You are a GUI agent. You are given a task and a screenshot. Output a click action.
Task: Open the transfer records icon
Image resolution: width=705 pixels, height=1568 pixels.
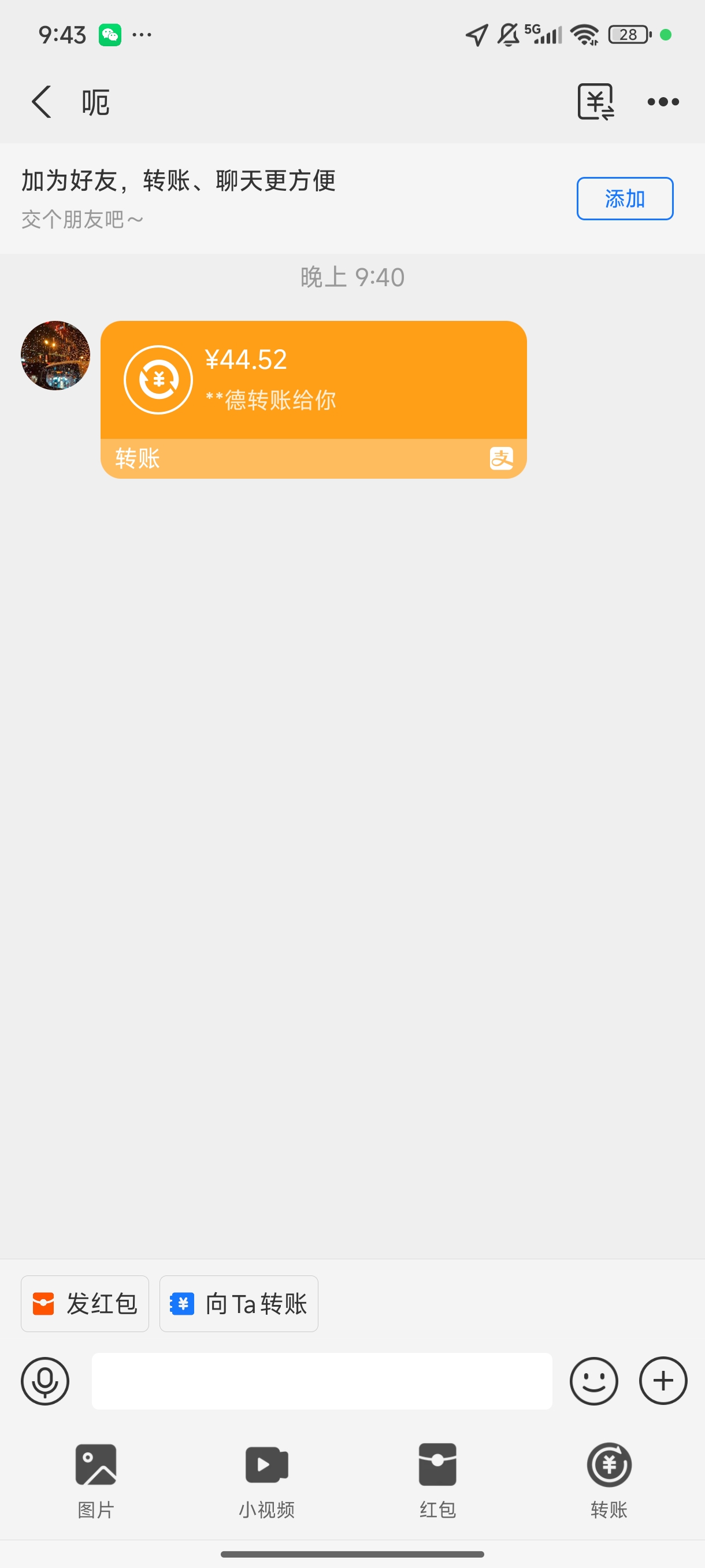pyautogui.click(x=595, y=102)
